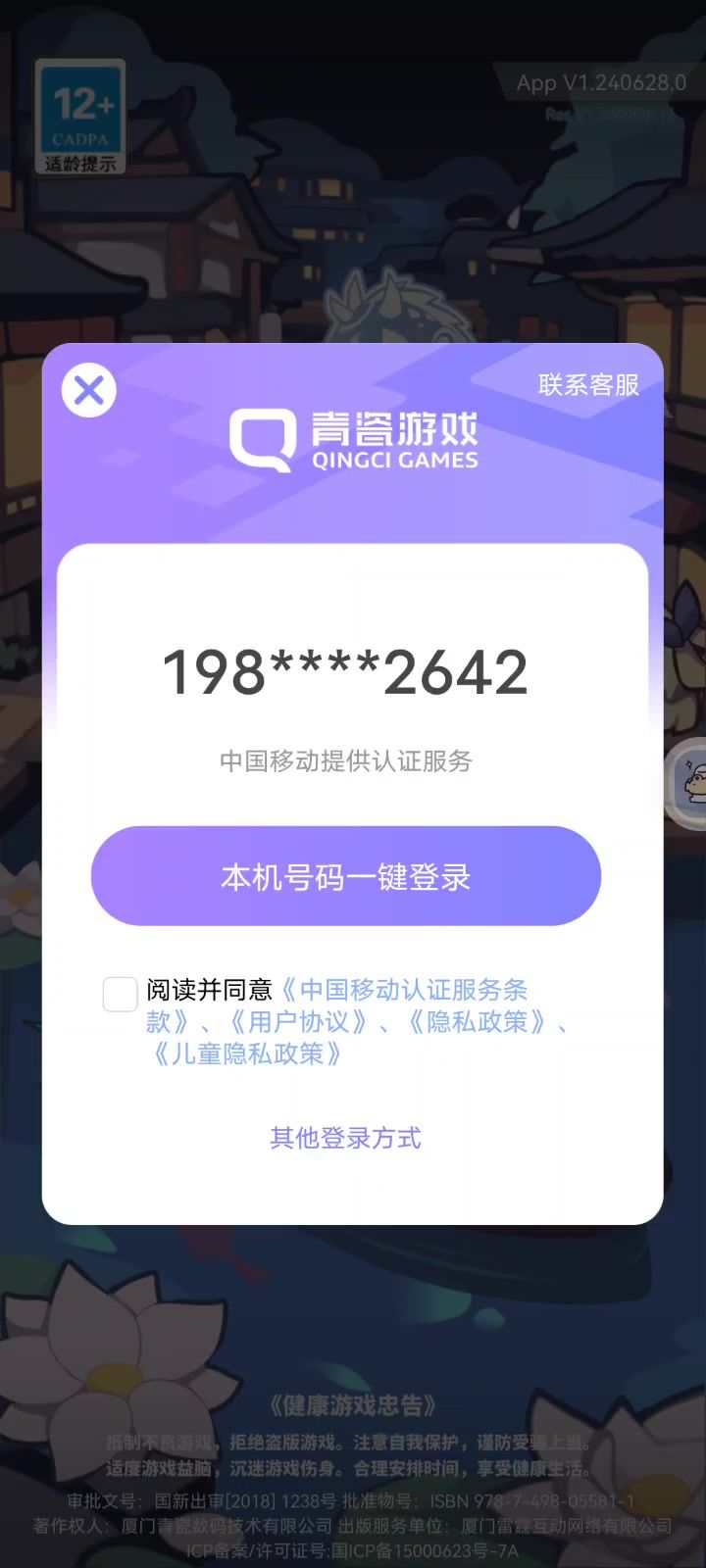Check the 阅读并同意 agreement checkbox

point(121,994)
